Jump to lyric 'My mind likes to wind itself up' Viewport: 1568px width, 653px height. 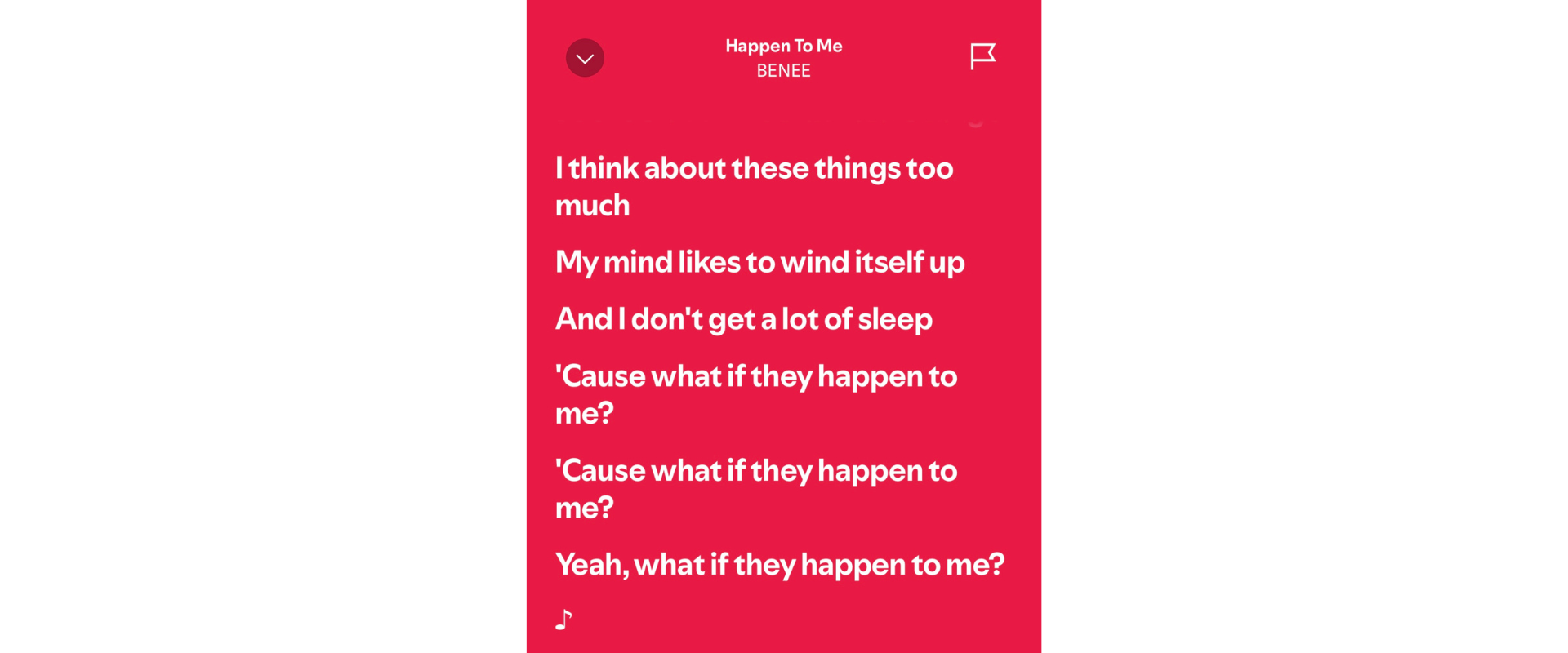pos(759,262)
